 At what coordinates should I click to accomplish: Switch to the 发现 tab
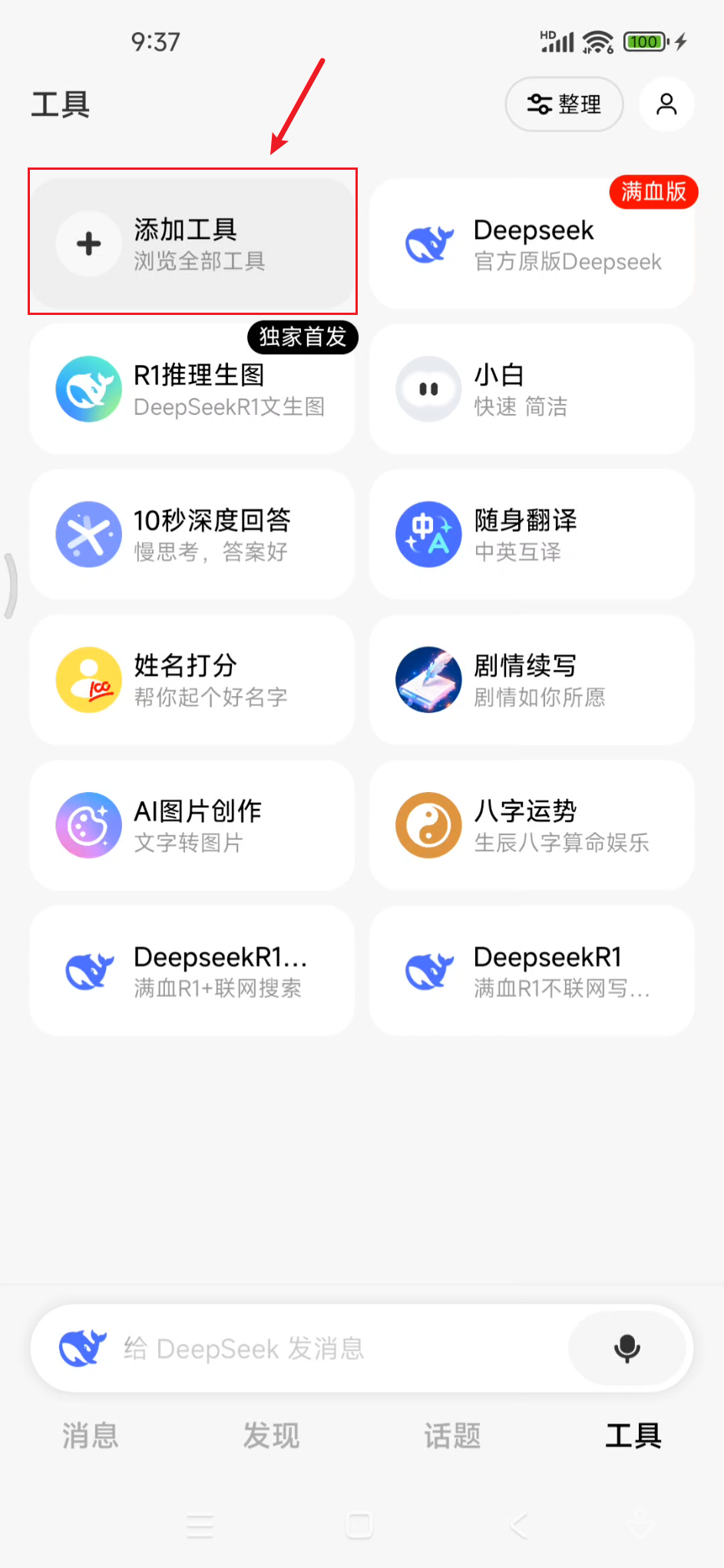(x=271, y=1435)
